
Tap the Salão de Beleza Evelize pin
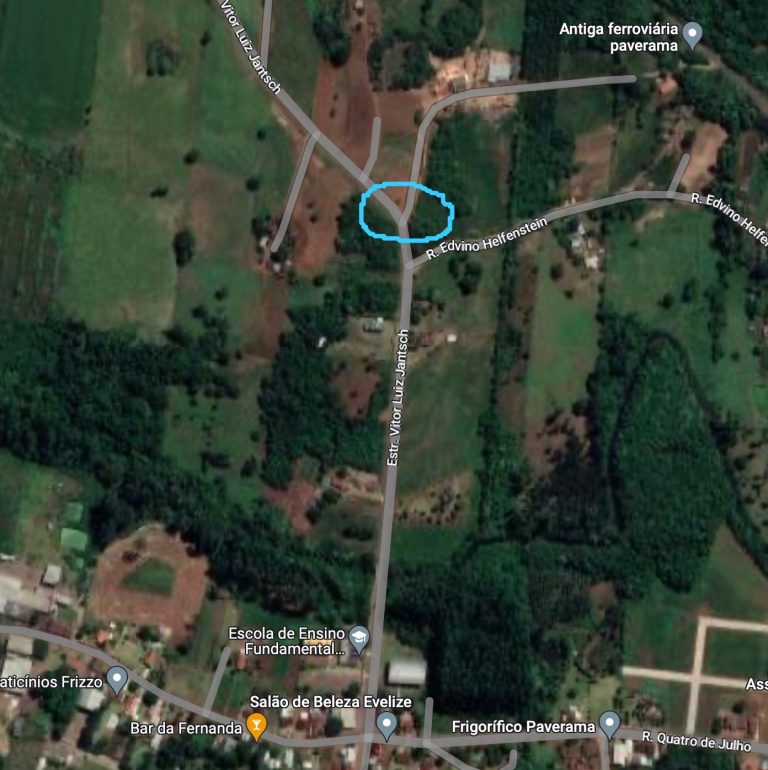pos(387,723)
